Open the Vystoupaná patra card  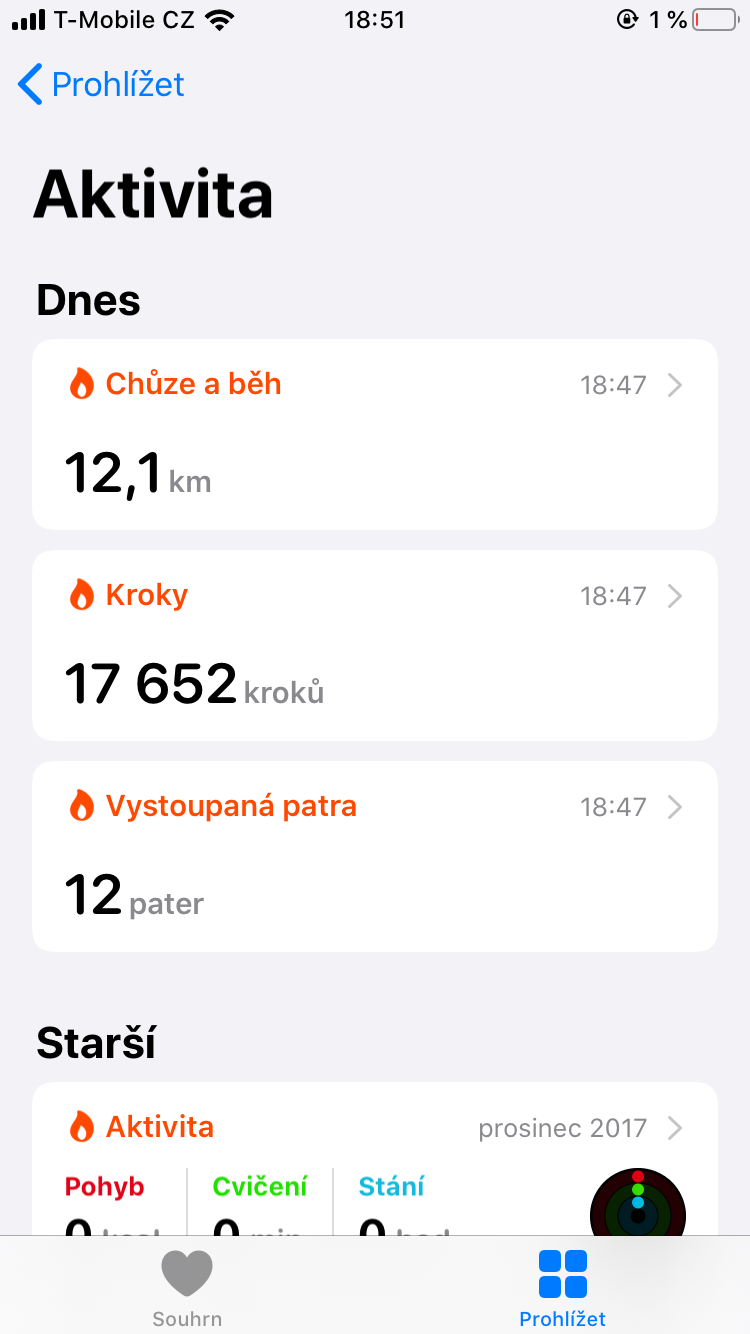tap(375, 856)
